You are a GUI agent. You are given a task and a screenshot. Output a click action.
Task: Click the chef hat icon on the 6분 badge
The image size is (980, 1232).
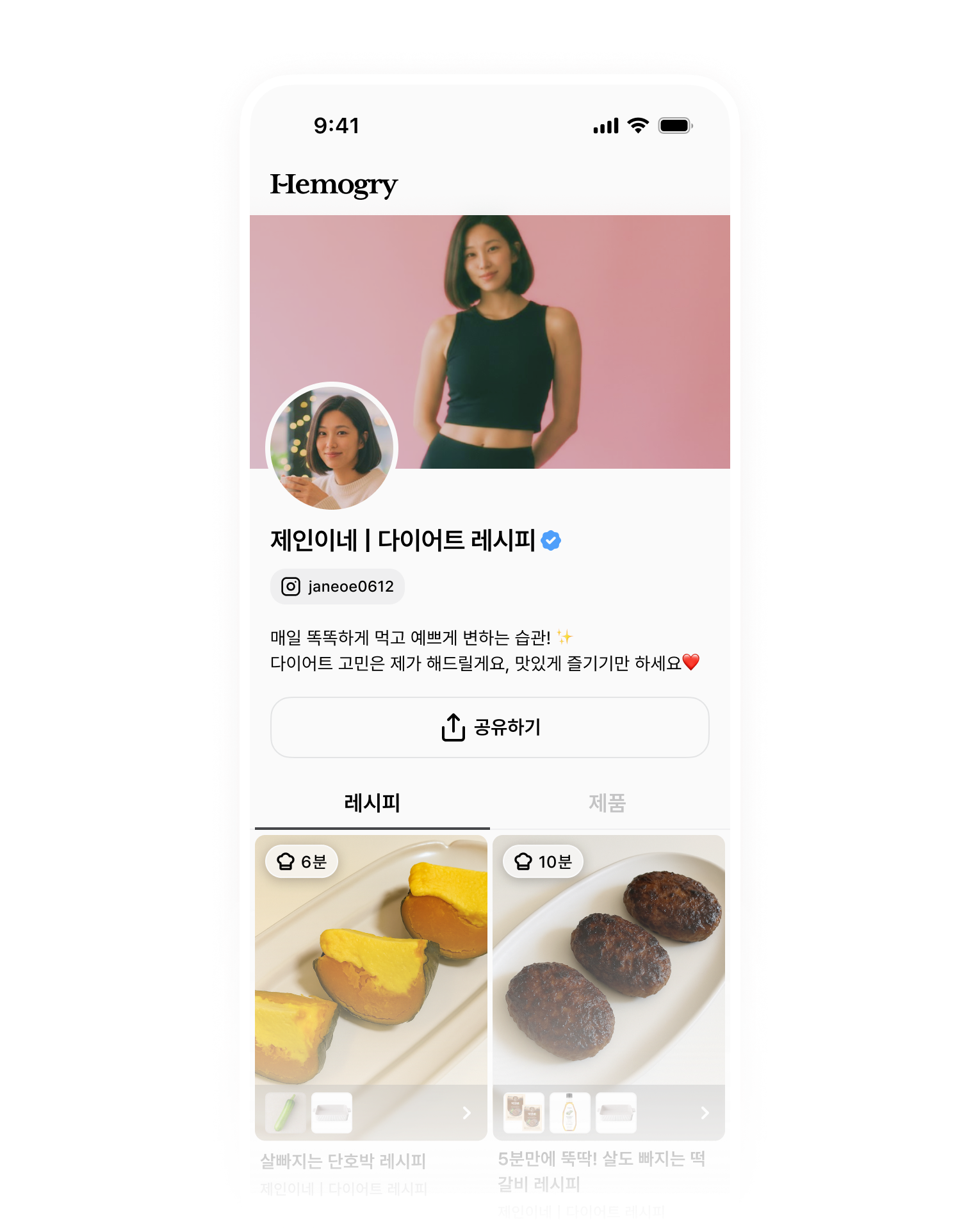click(286, 861)
